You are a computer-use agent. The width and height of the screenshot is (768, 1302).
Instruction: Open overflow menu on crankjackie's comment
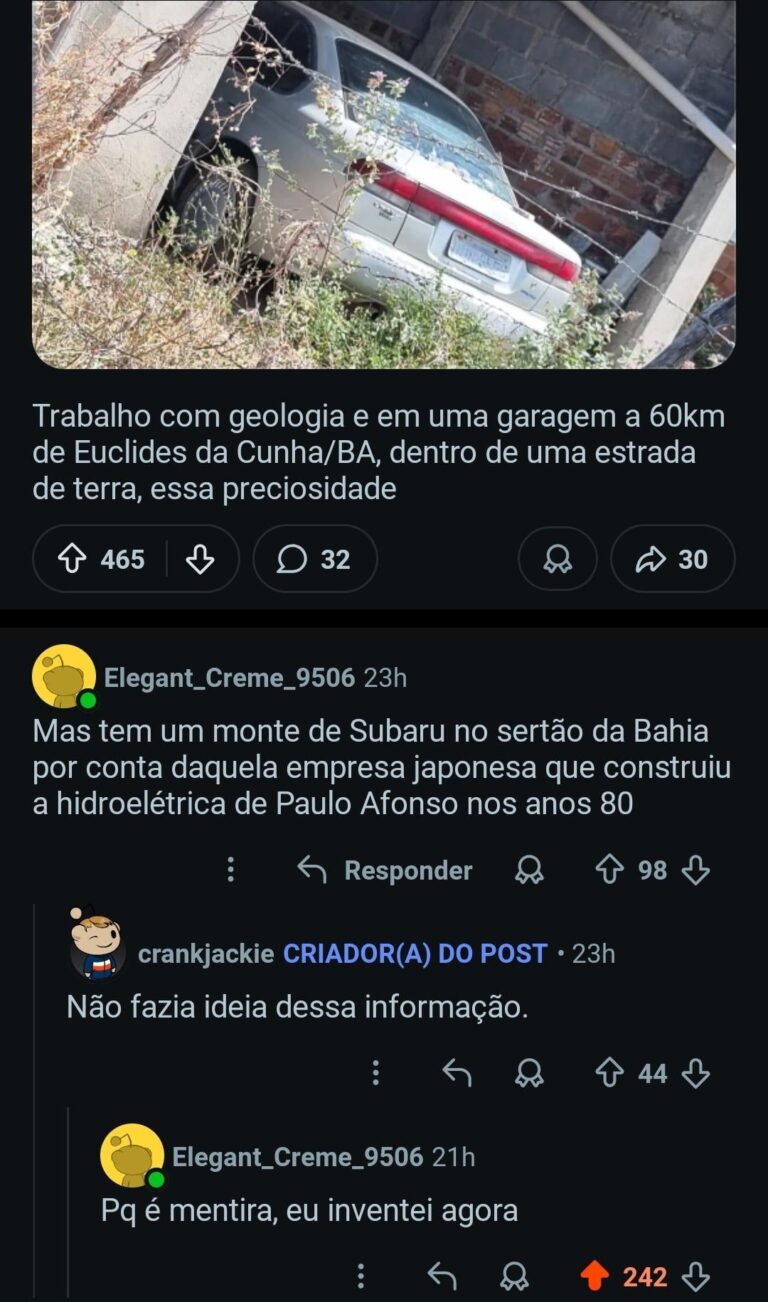coord(376,1073)
